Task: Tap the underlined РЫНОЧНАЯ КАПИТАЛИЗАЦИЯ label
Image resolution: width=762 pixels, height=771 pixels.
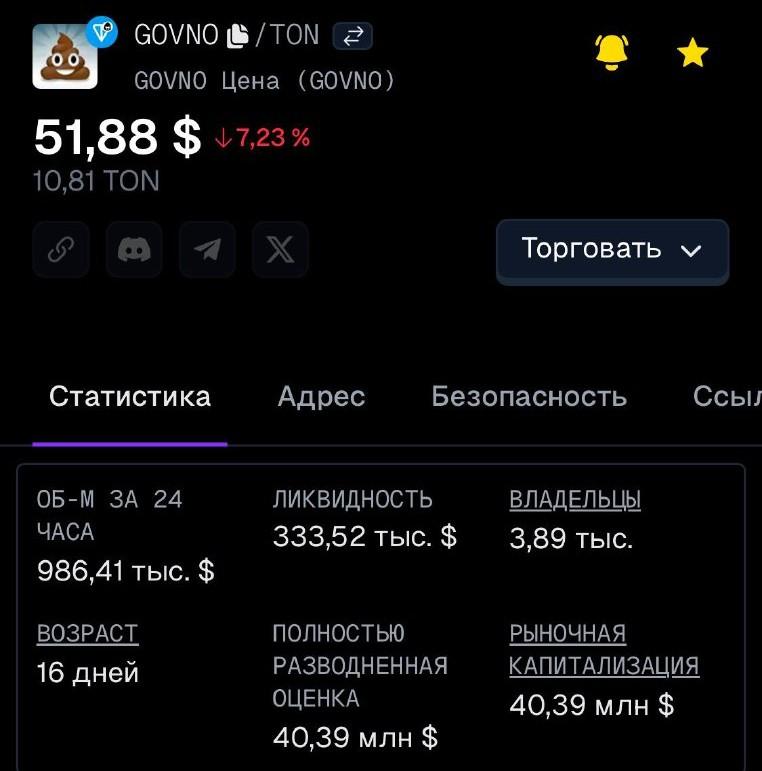Action: click(x=604, y=650)
